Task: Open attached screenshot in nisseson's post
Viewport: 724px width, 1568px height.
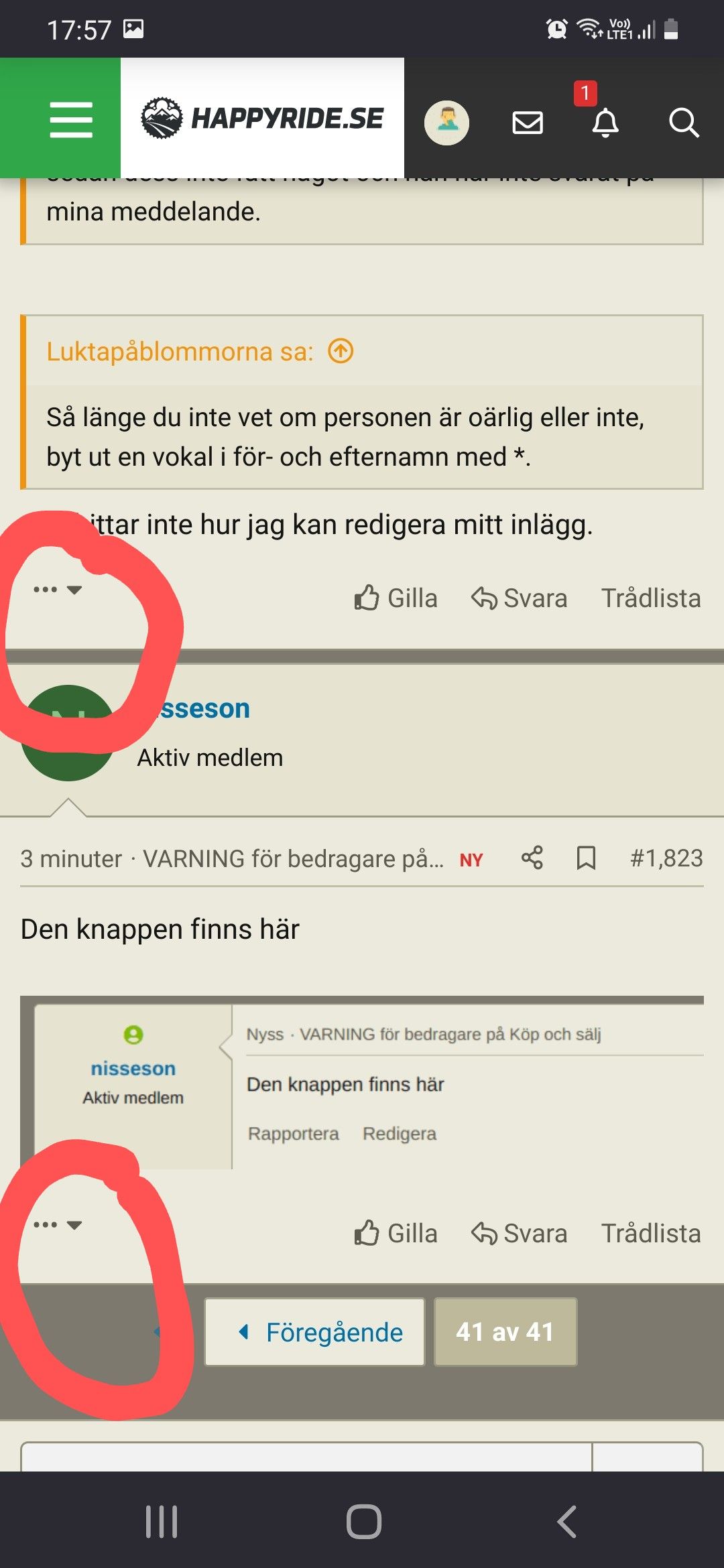Action: (362, 1083)
